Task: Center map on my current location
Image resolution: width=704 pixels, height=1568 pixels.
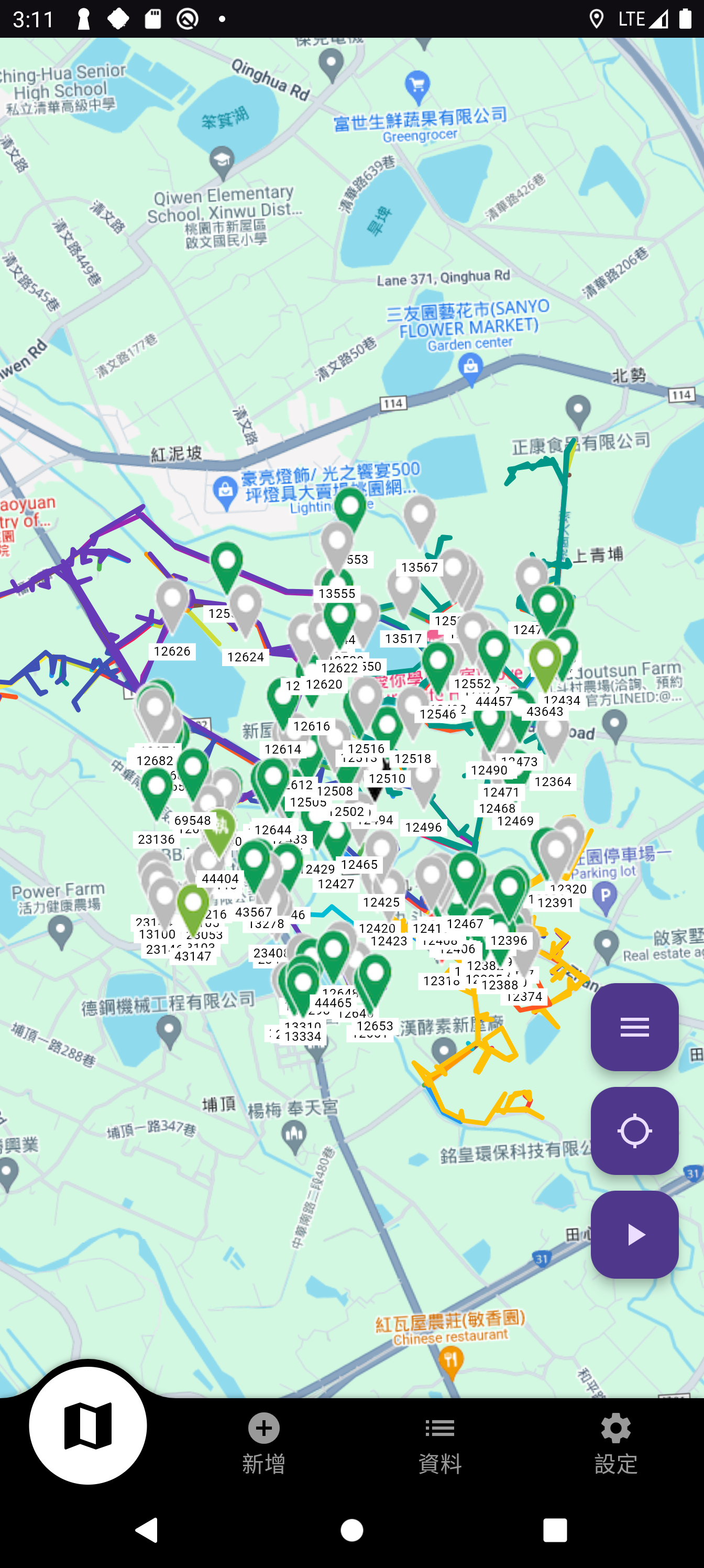Action: (634, 1131)
